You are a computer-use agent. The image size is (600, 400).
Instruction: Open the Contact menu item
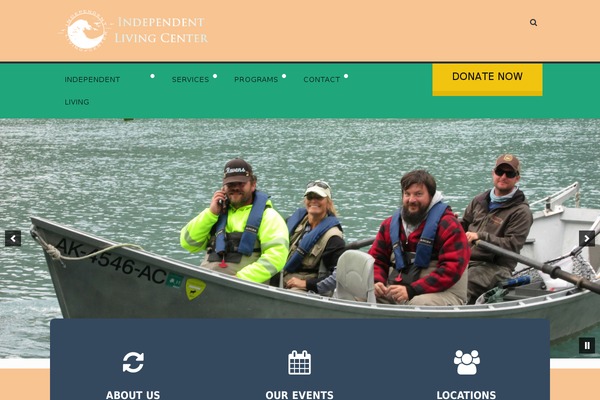[x=322, y=79]
